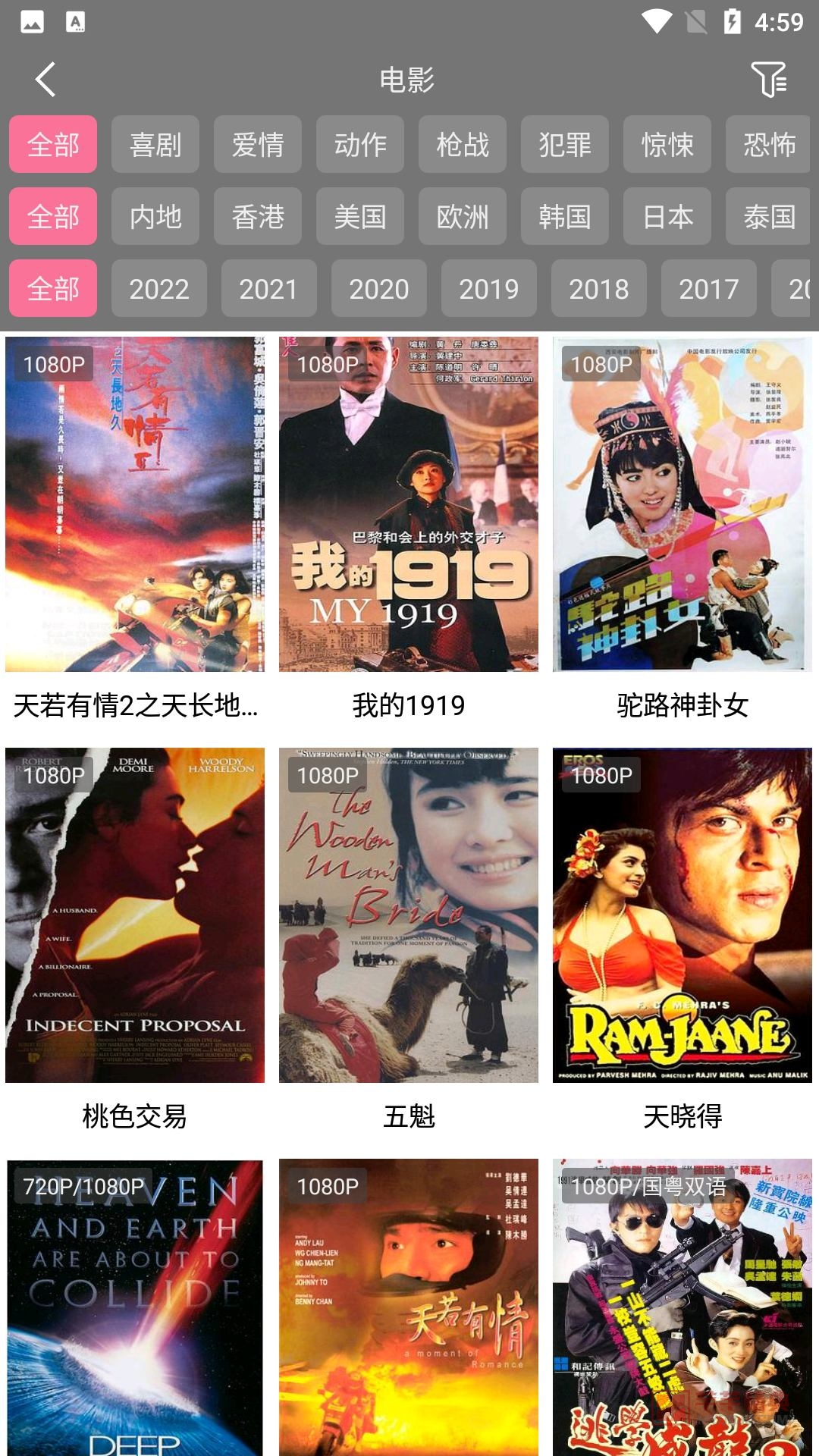Open the movie 驼路神卦女
This screenshot has width=819, height=1456.
coord(682,504)
